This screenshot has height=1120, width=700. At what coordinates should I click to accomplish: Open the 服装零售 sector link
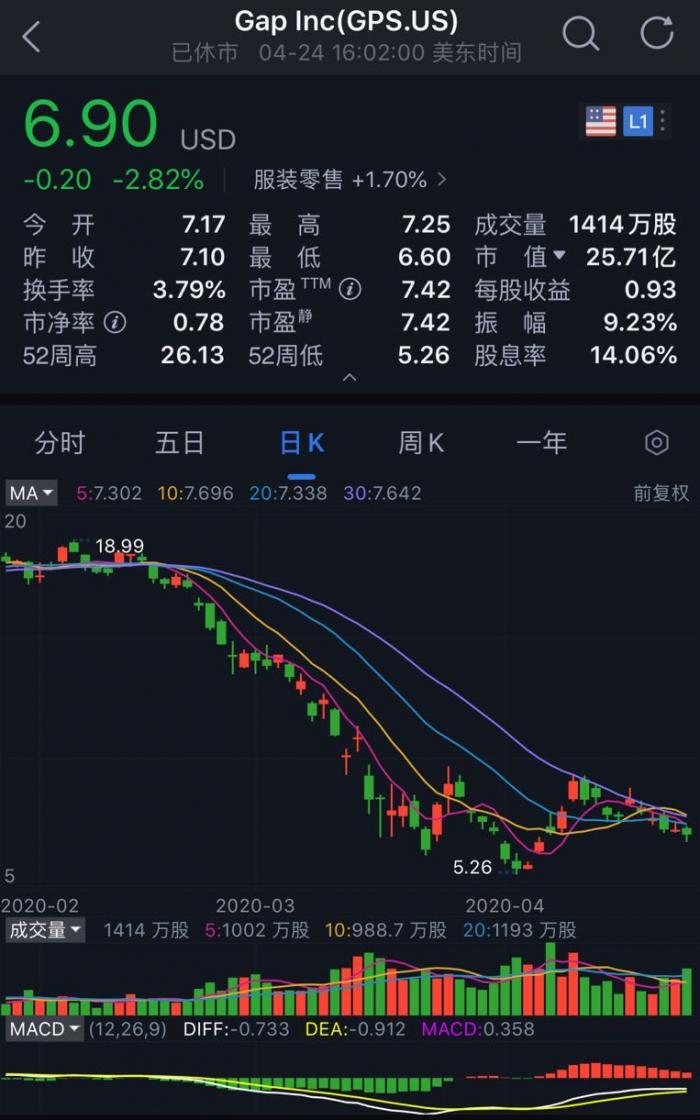348,180
